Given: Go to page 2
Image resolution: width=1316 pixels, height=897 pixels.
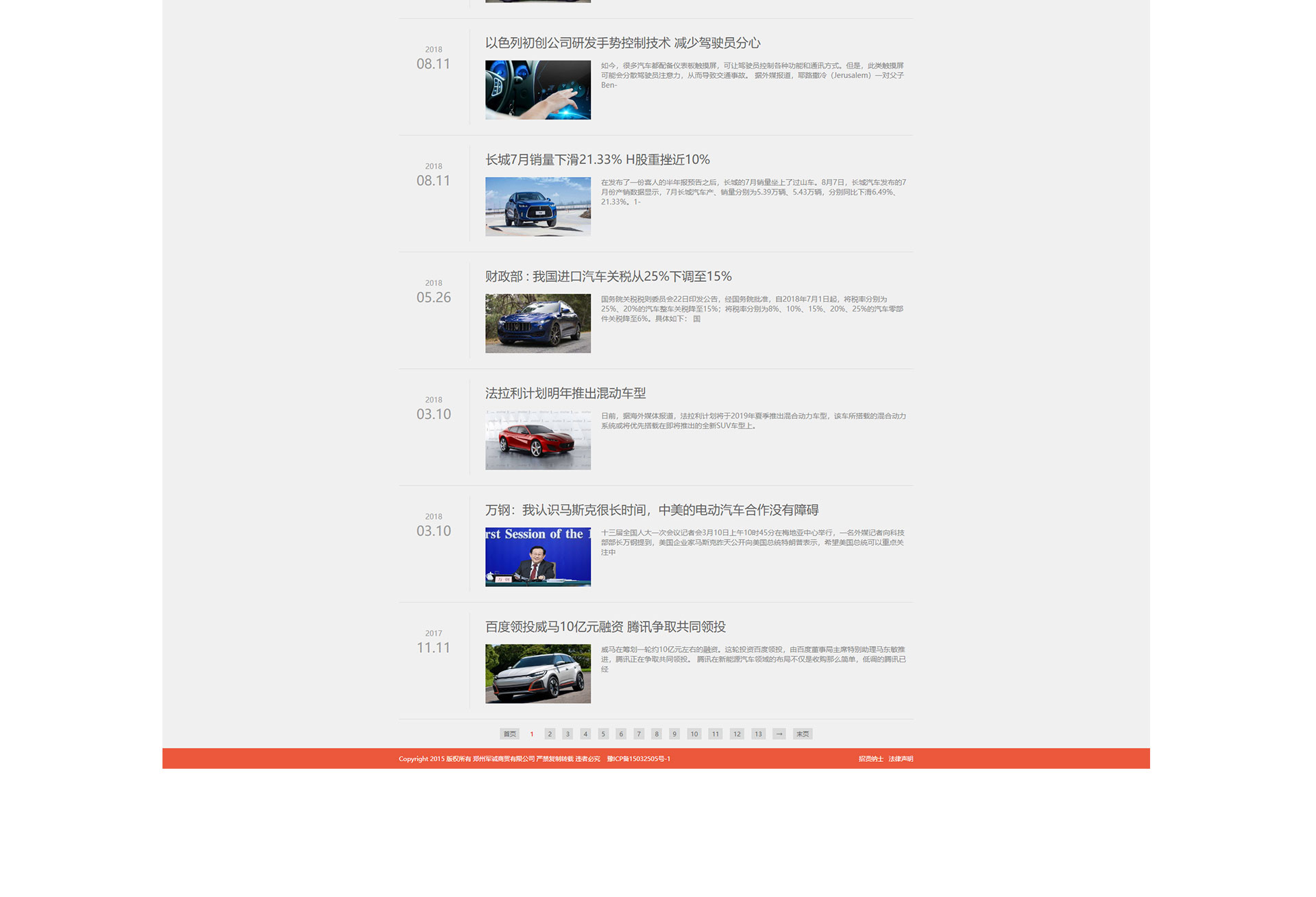Looking at the screenshot, I should 550,734.
